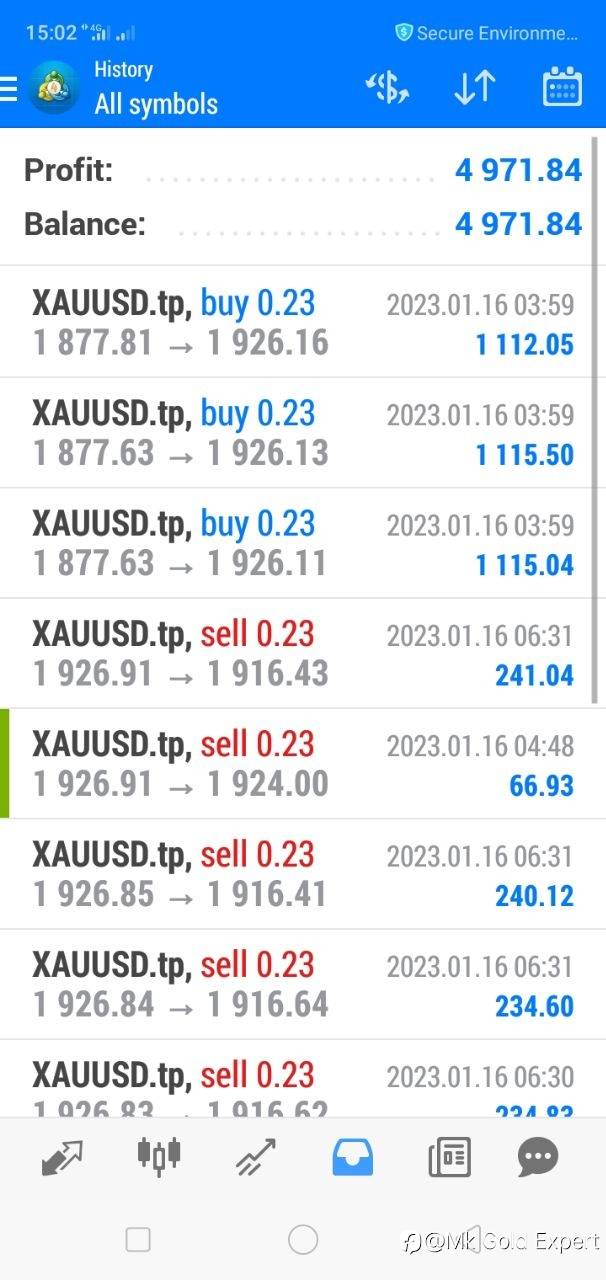606x1280 pixels.
Task: Open the buy trade with profit 1 112.05
Action: point(302,323)
